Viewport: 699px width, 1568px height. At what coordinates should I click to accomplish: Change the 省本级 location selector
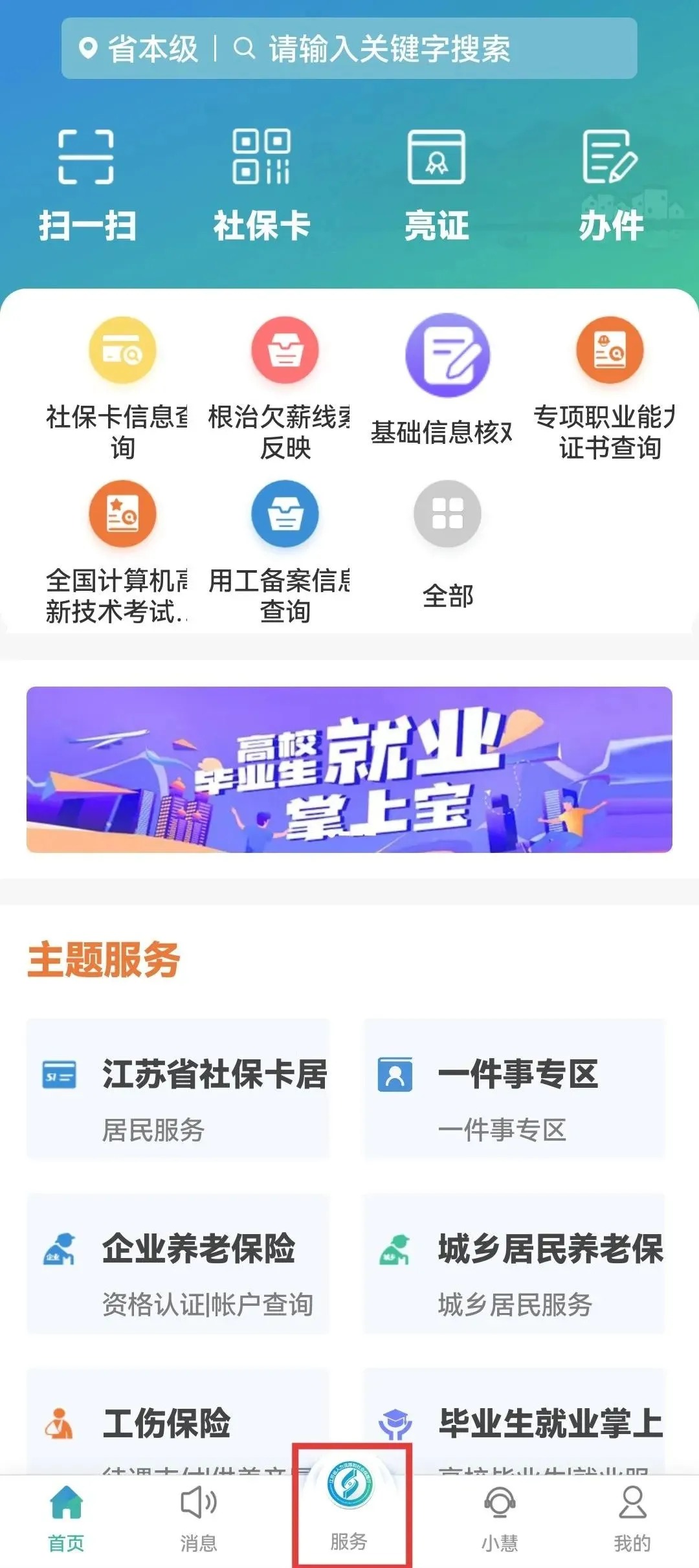pyautogui.click(x=139, y=49)
